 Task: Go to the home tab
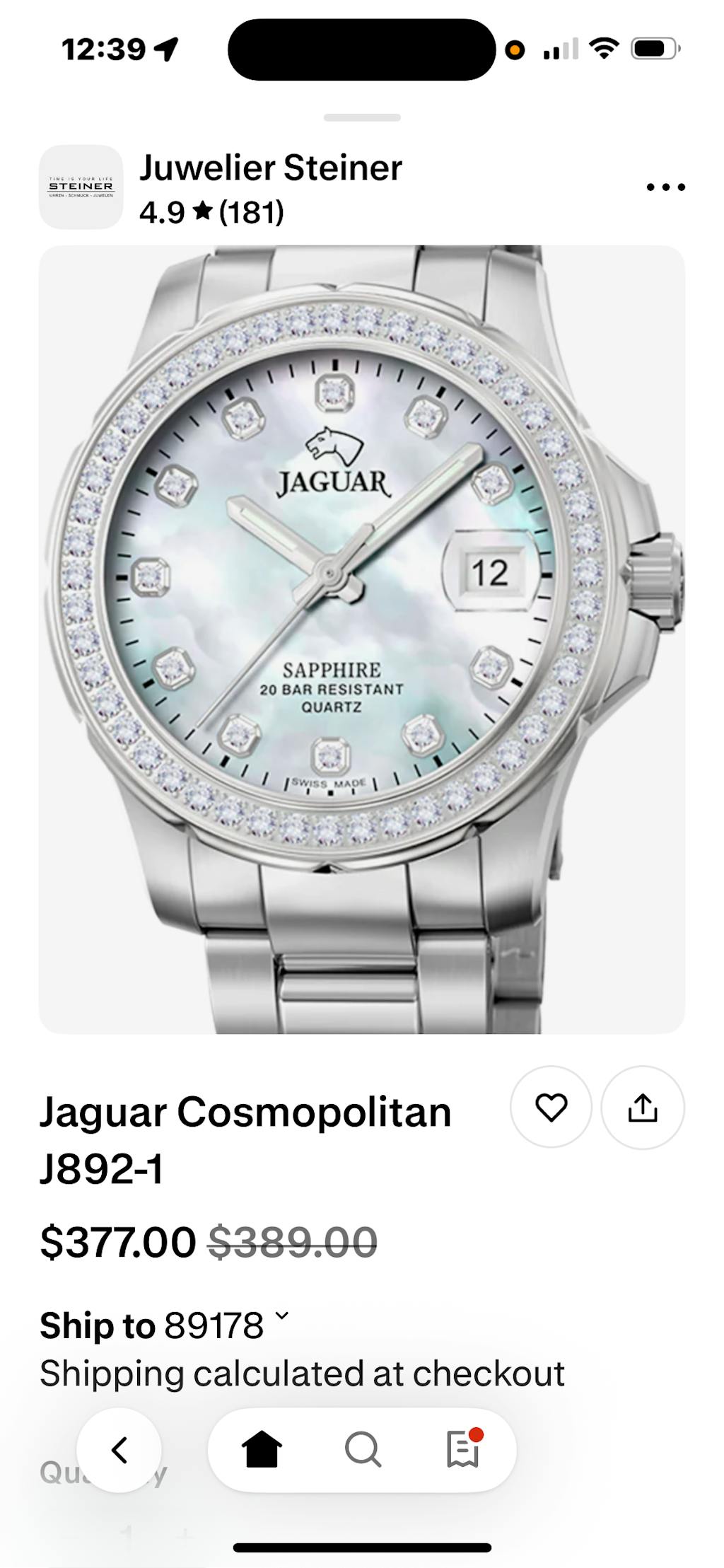pos(262,1450)
